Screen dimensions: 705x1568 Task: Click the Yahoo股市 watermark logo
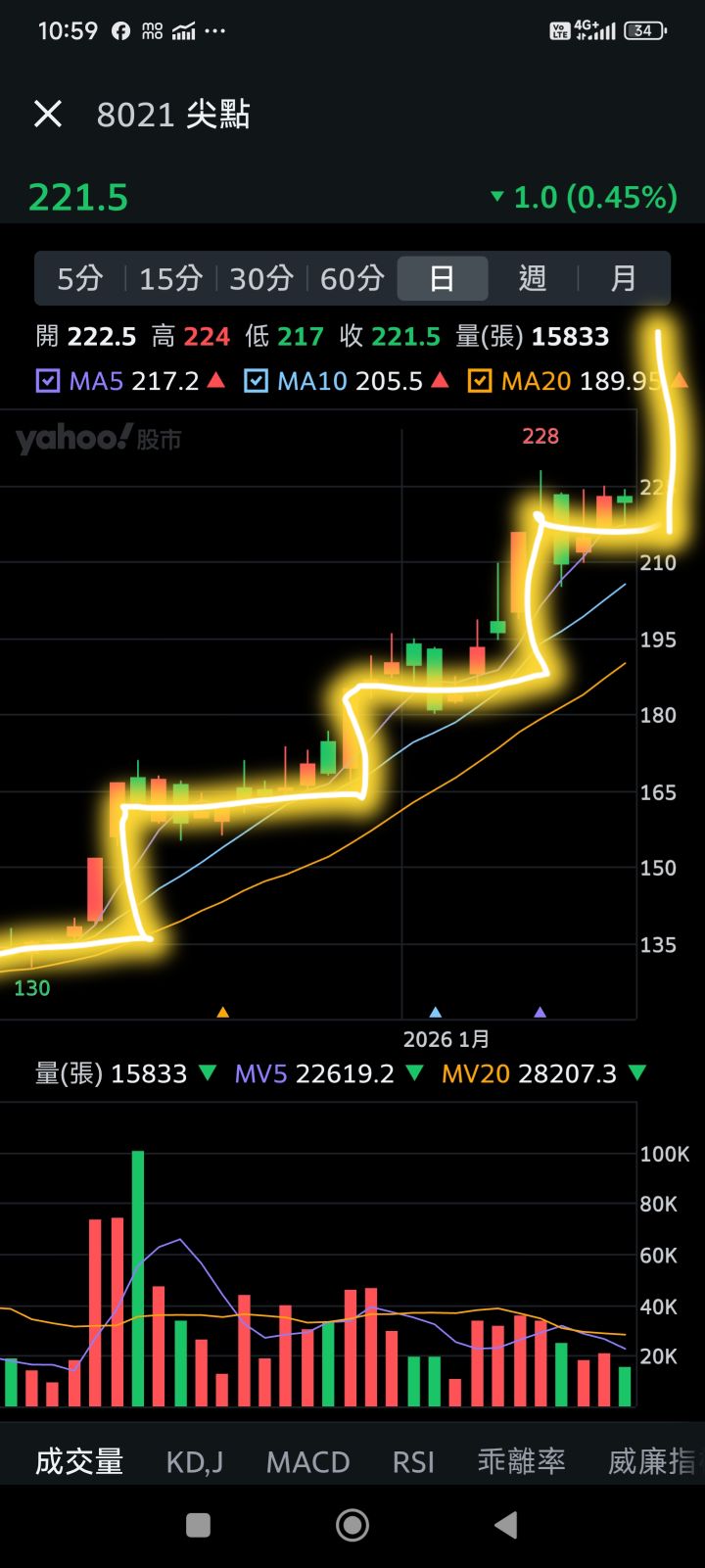96,439
